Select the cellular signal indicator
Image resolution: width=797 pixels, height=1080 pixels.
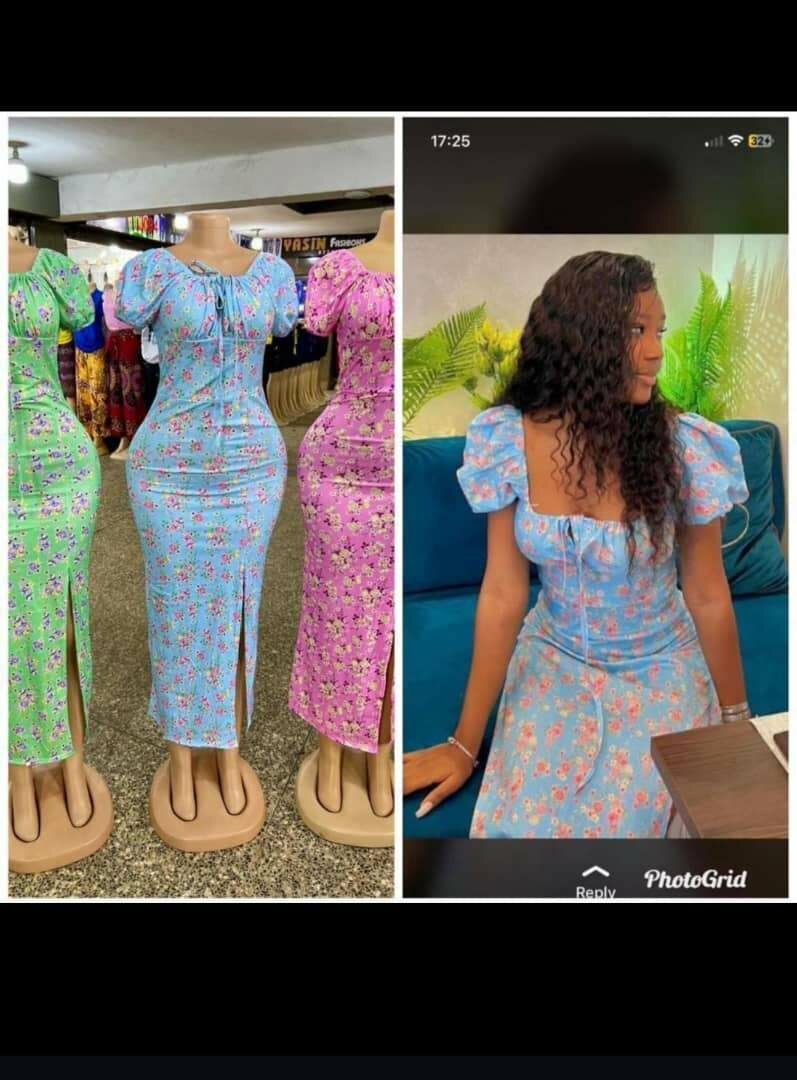pyautogui.click(x=712, y=142)
